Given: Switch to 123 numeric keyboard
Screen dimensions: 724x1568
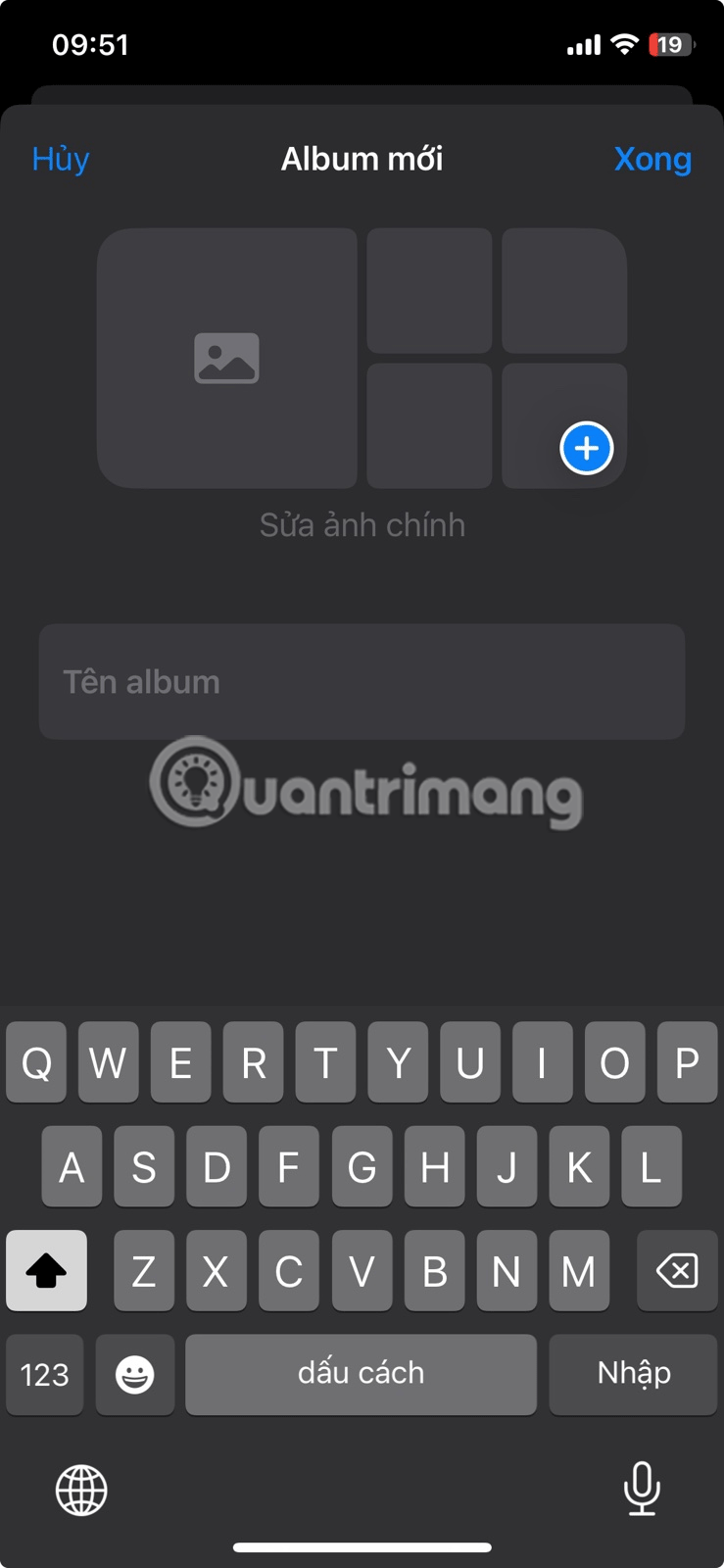Looking at the screenshot, I should point(45,1374).
